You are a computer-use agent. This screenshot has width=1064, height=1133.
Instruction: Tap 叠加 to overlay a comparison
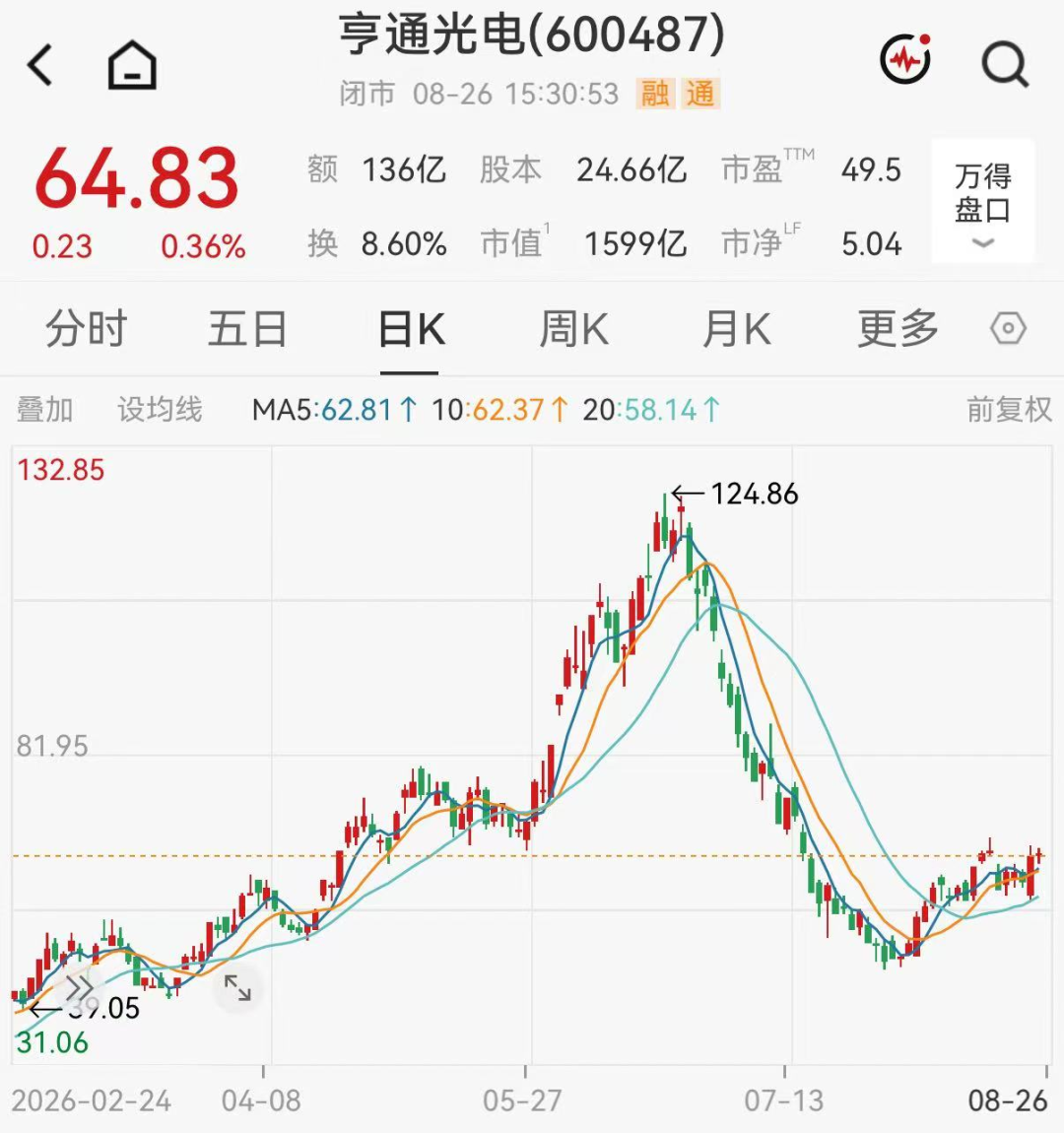coord(44,410)
